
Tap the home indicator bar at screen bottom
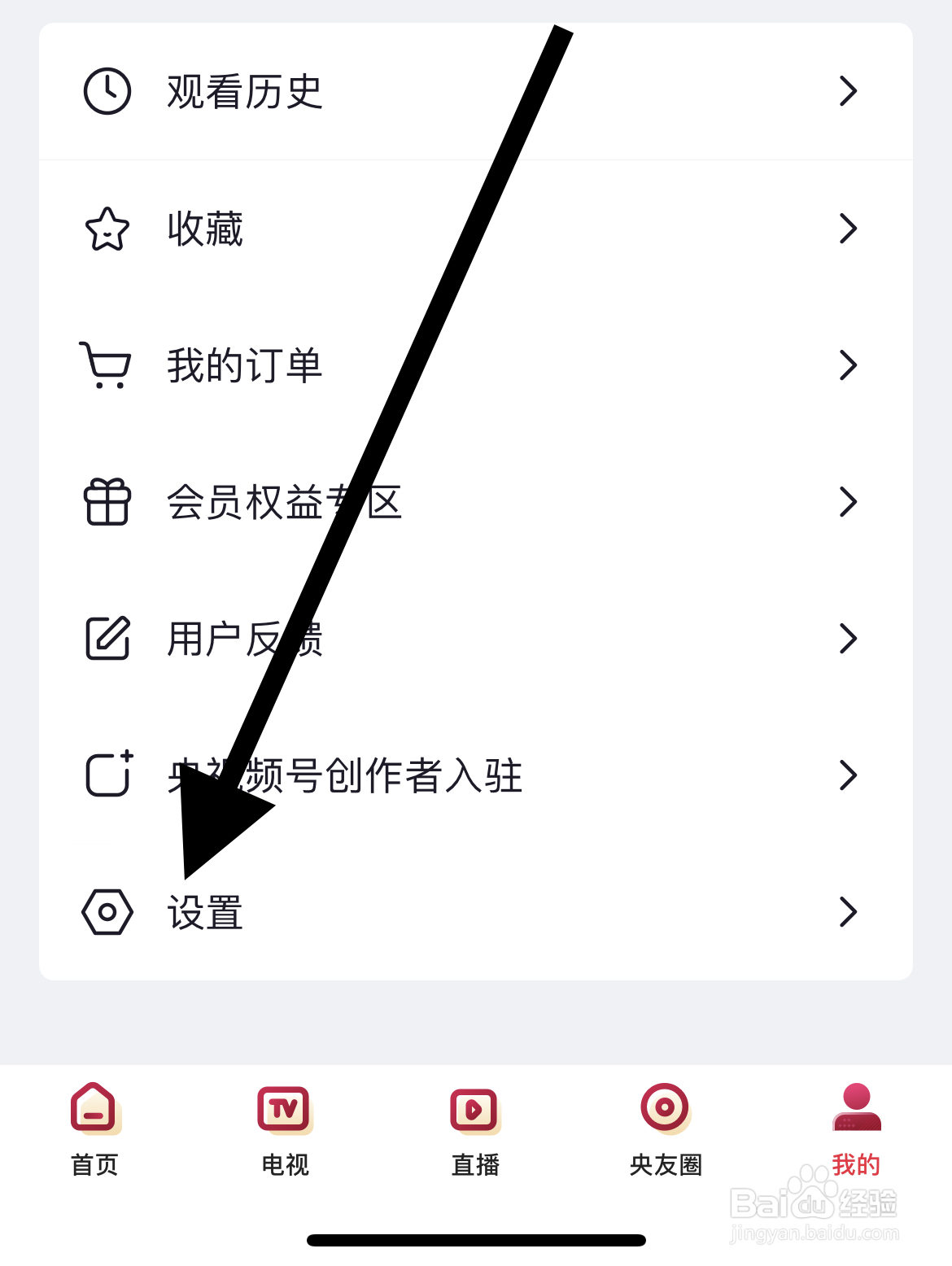[476, 1241]
